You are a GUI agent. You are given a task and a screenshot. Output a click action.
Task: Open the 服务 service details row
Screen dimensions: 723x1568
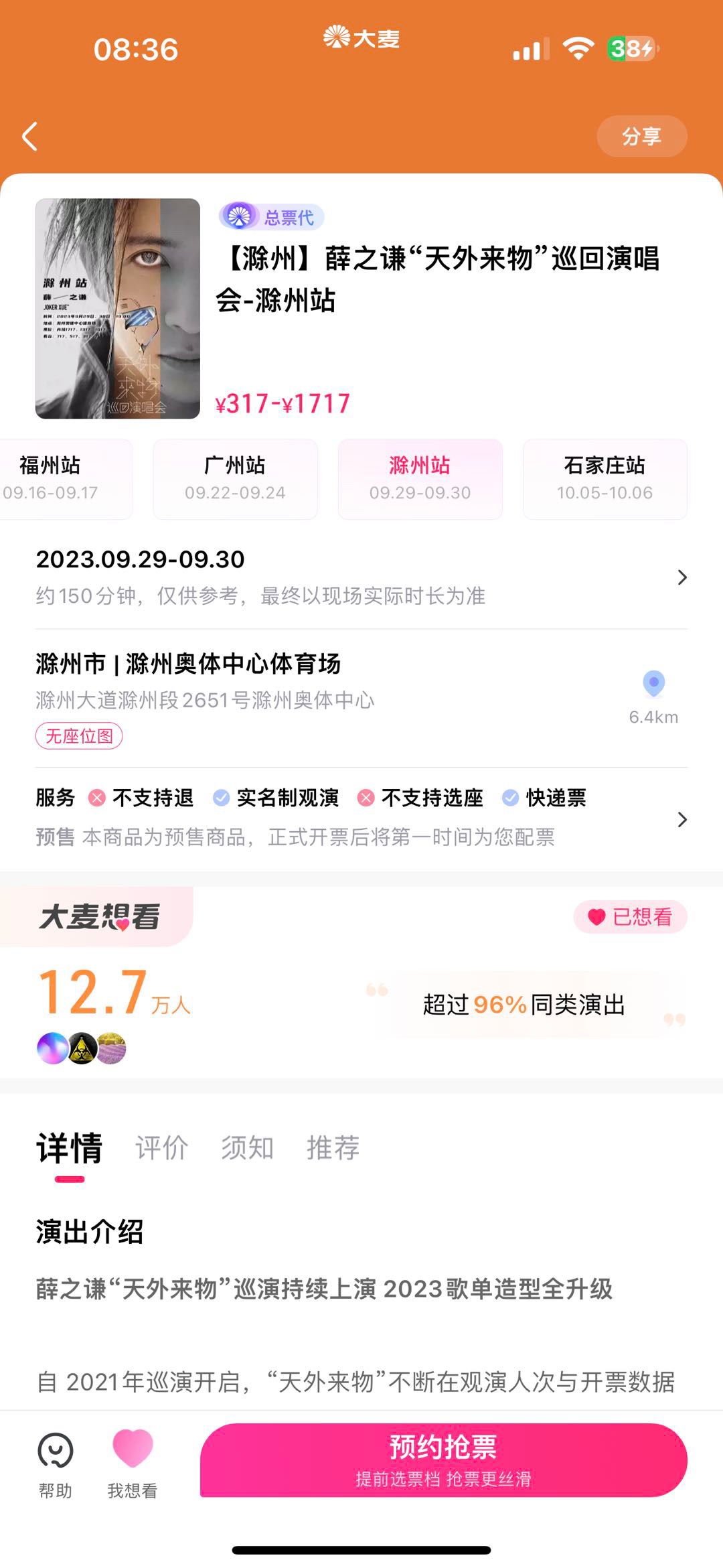(361, 818)
